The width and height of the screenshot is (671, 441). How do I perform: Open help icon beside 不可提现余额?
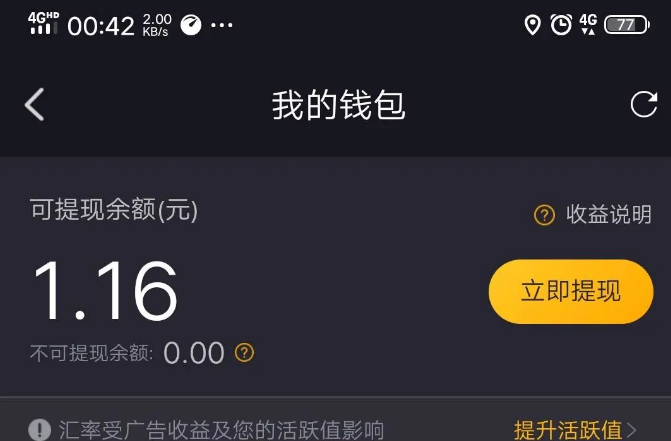click(244, 352)
